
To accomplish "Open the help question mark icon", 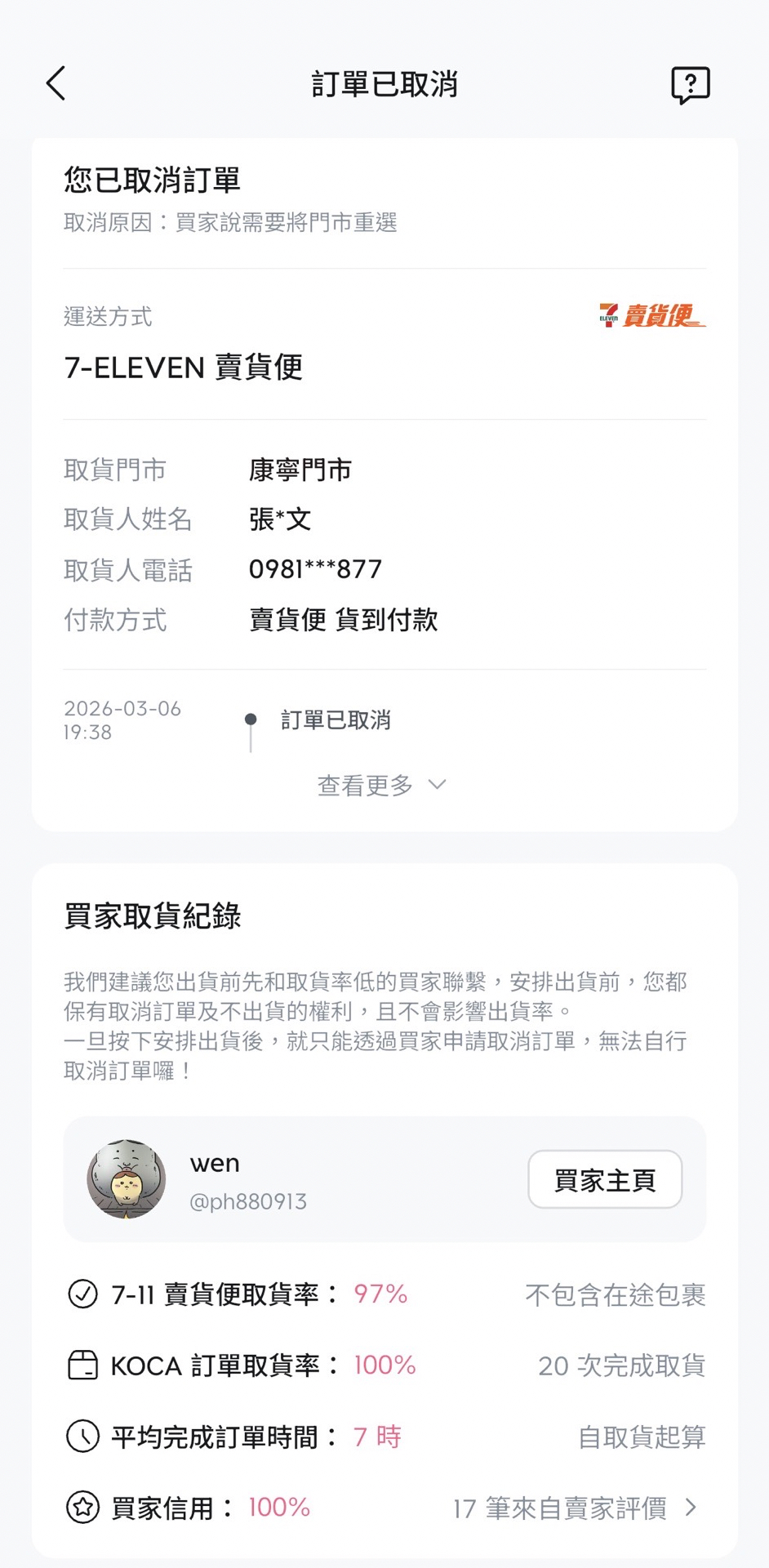I will click(690, 83).
